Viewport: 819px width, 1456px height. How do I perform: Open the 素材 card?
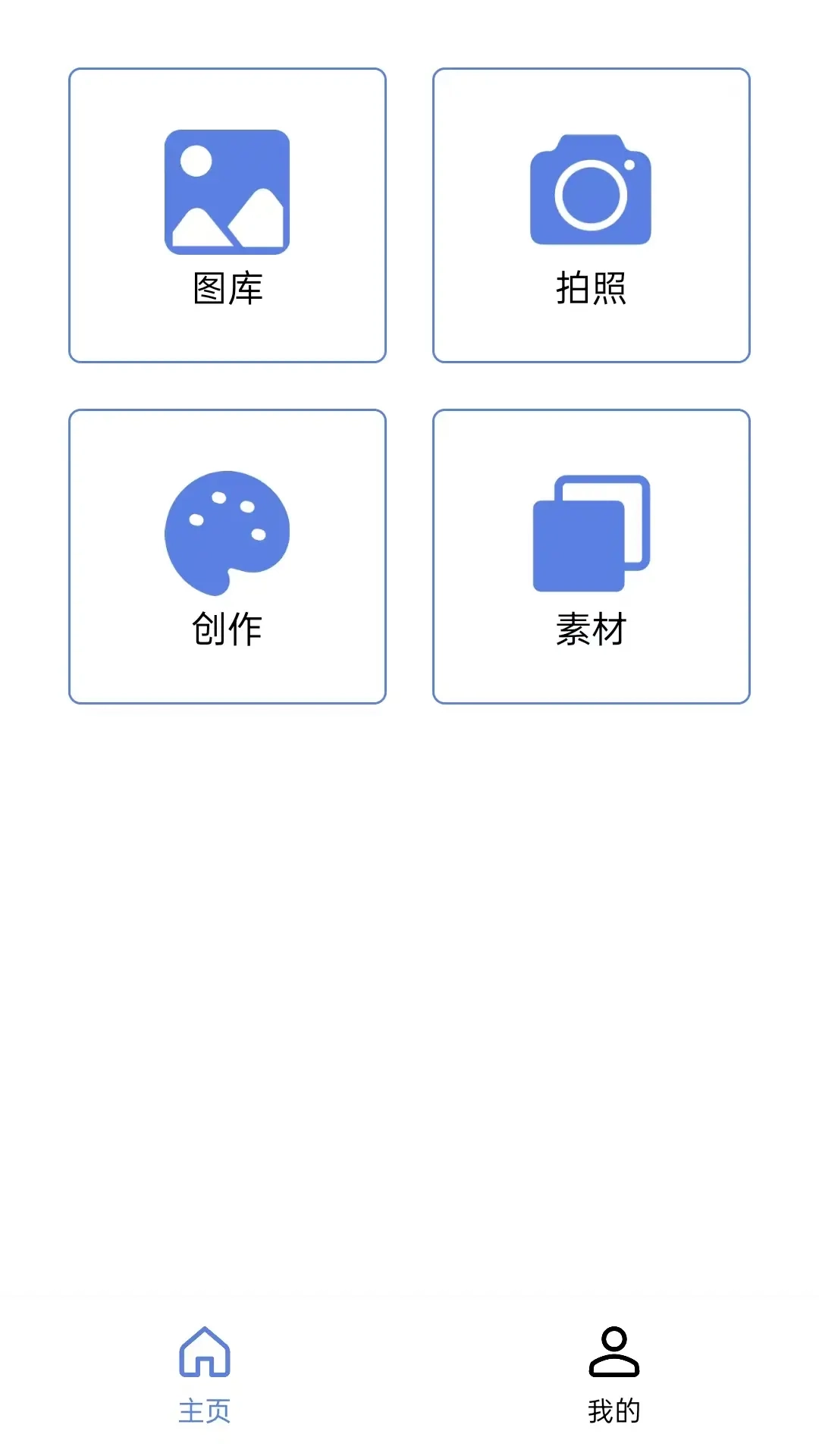[590, 556]
